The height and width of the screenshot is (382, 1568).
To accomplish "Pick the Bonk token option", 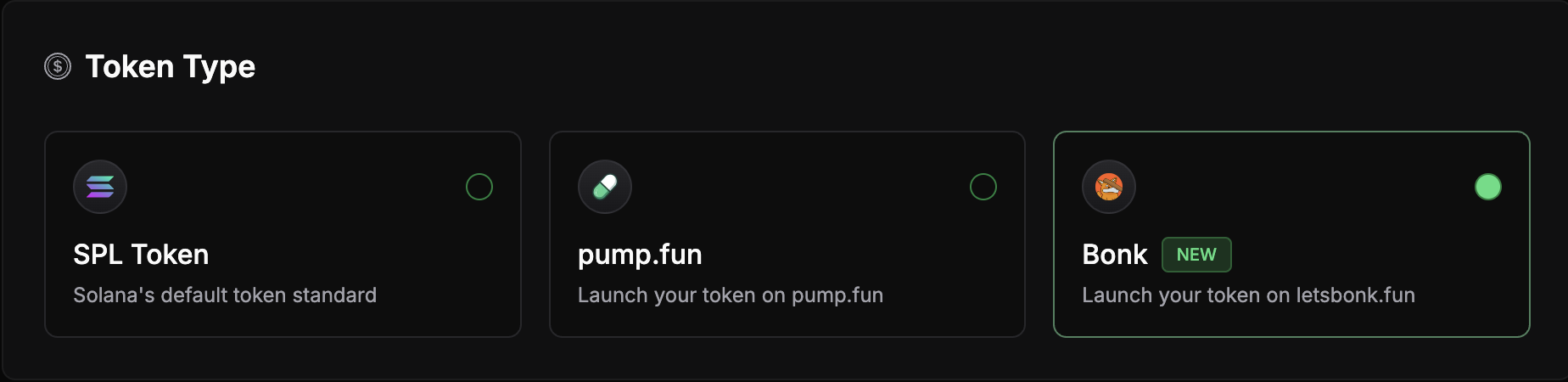I will point(1291,234).
